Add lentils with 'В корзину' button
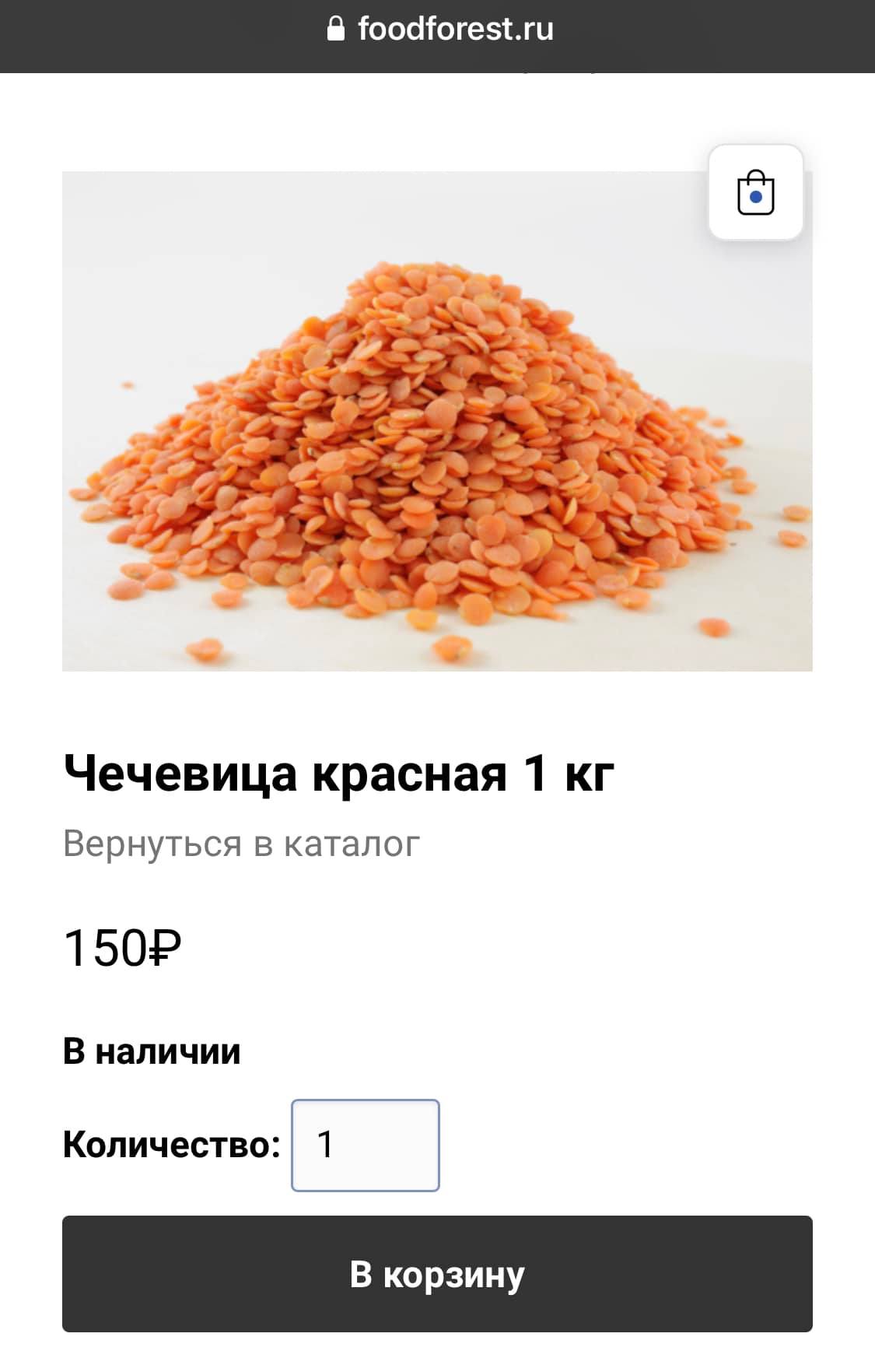The width and height of the screenshot is (875, 1372). click(x=437, y=1274)
